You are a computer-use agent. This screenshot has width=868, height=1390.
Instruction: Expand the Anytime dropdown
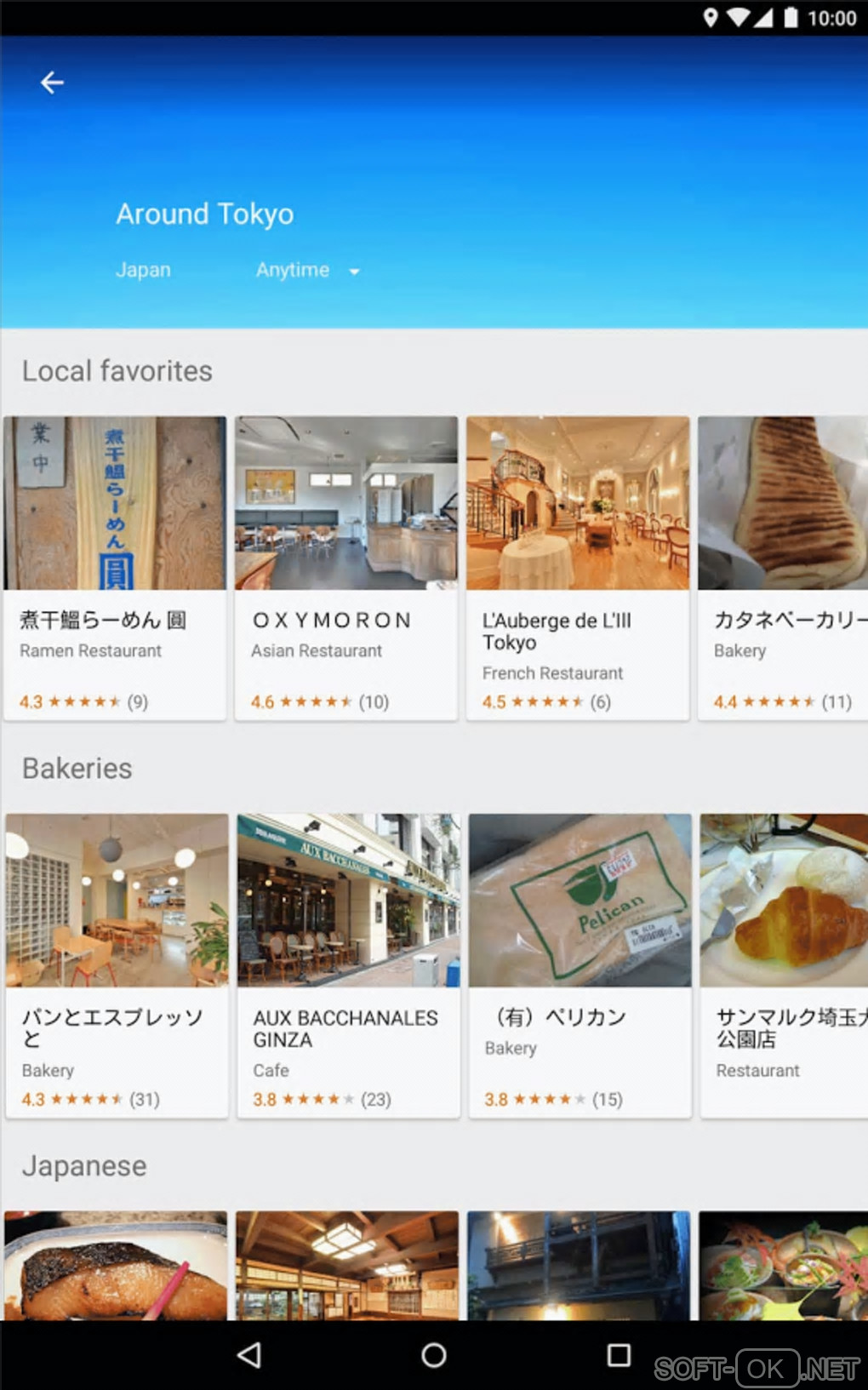pyautogui.click(x=307, y=271)
